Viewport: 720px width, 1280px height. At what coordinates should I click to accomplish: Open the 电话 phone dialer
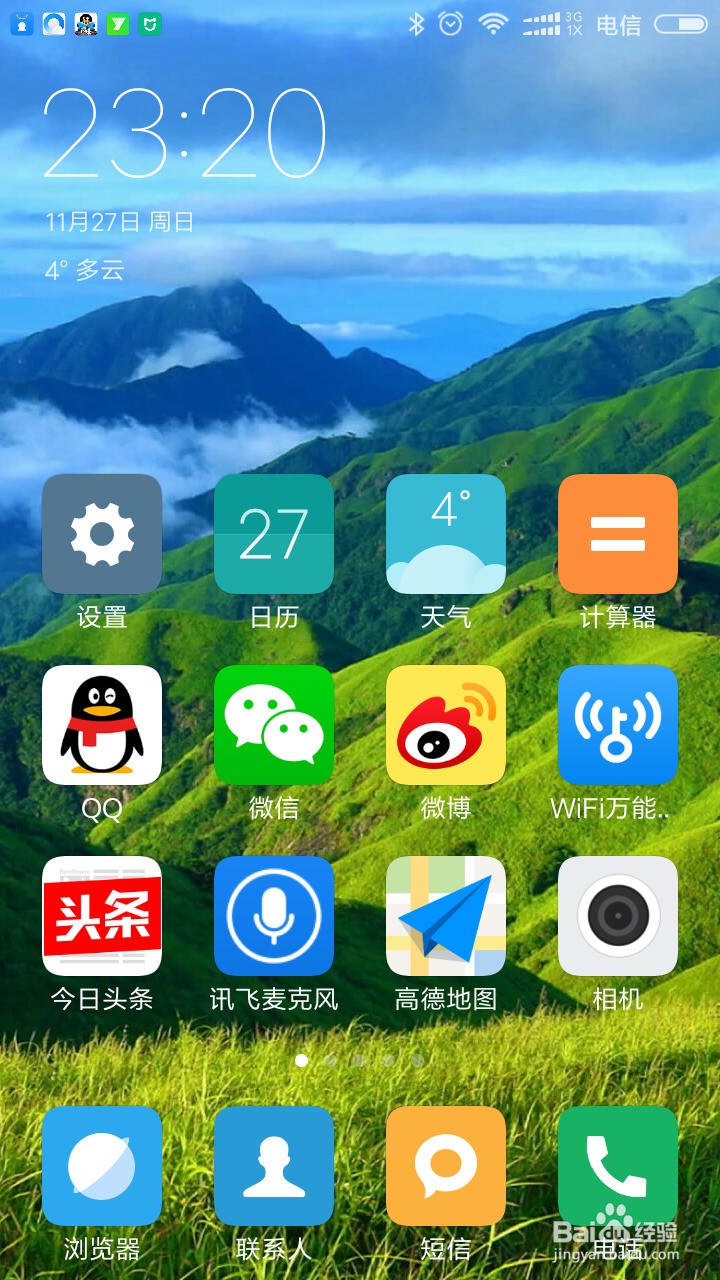point(618,1166)
